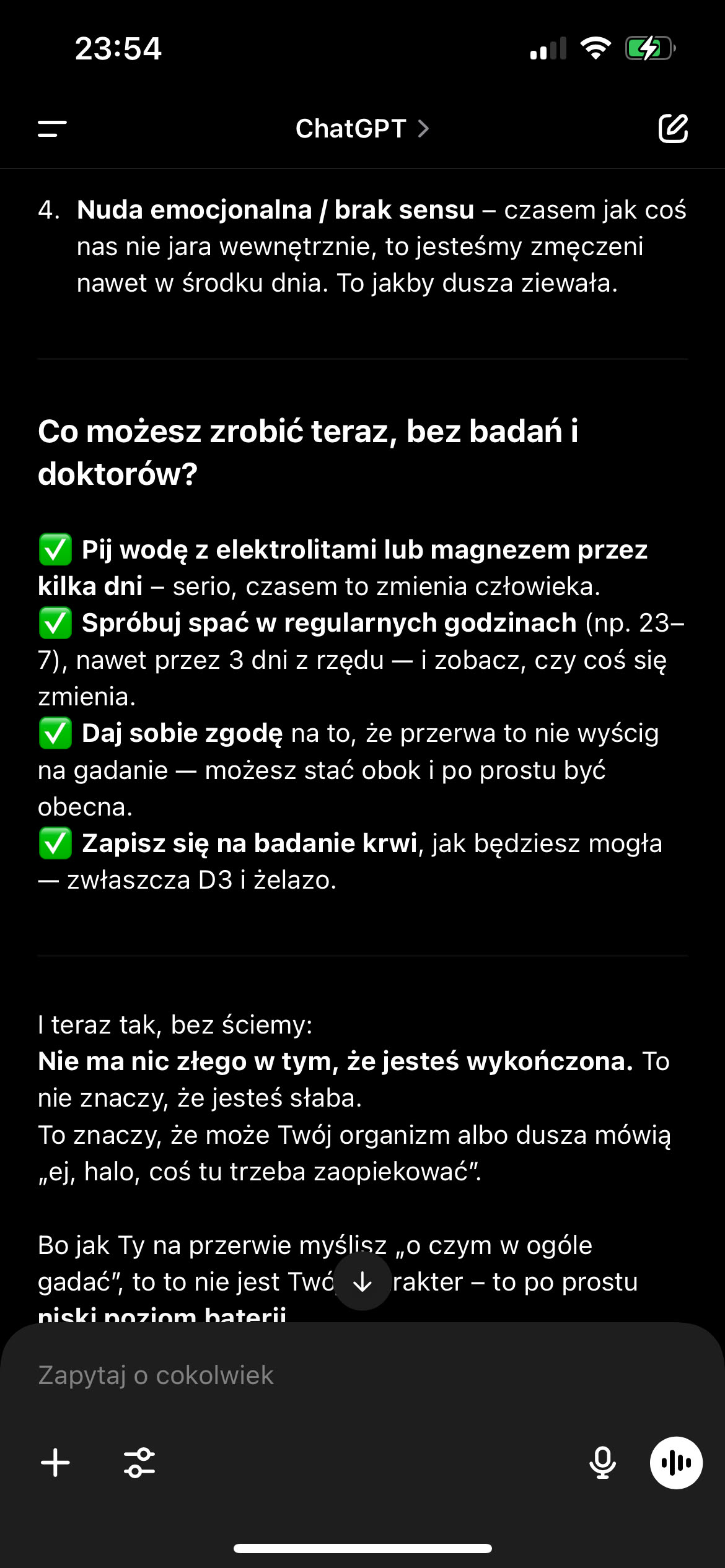This screenshot has height=1568, width=725.
Task: Start voice mode conversation
Action: click(676, 1463)
